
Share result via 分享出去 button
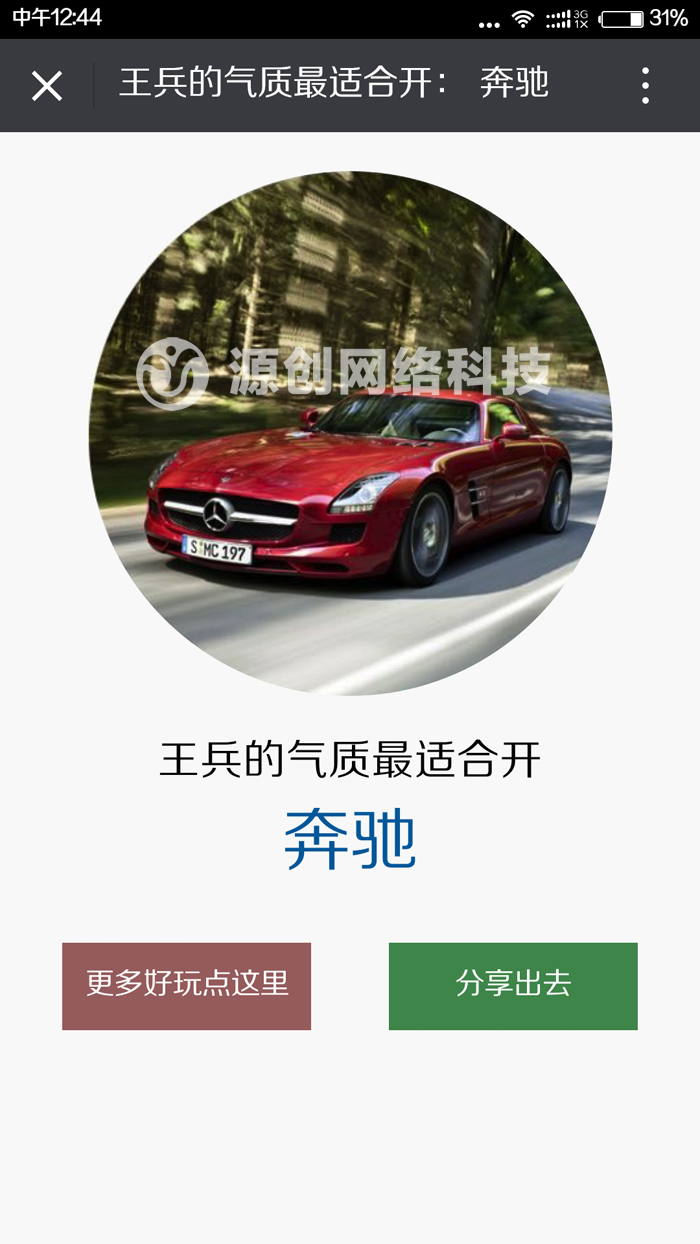513,985
